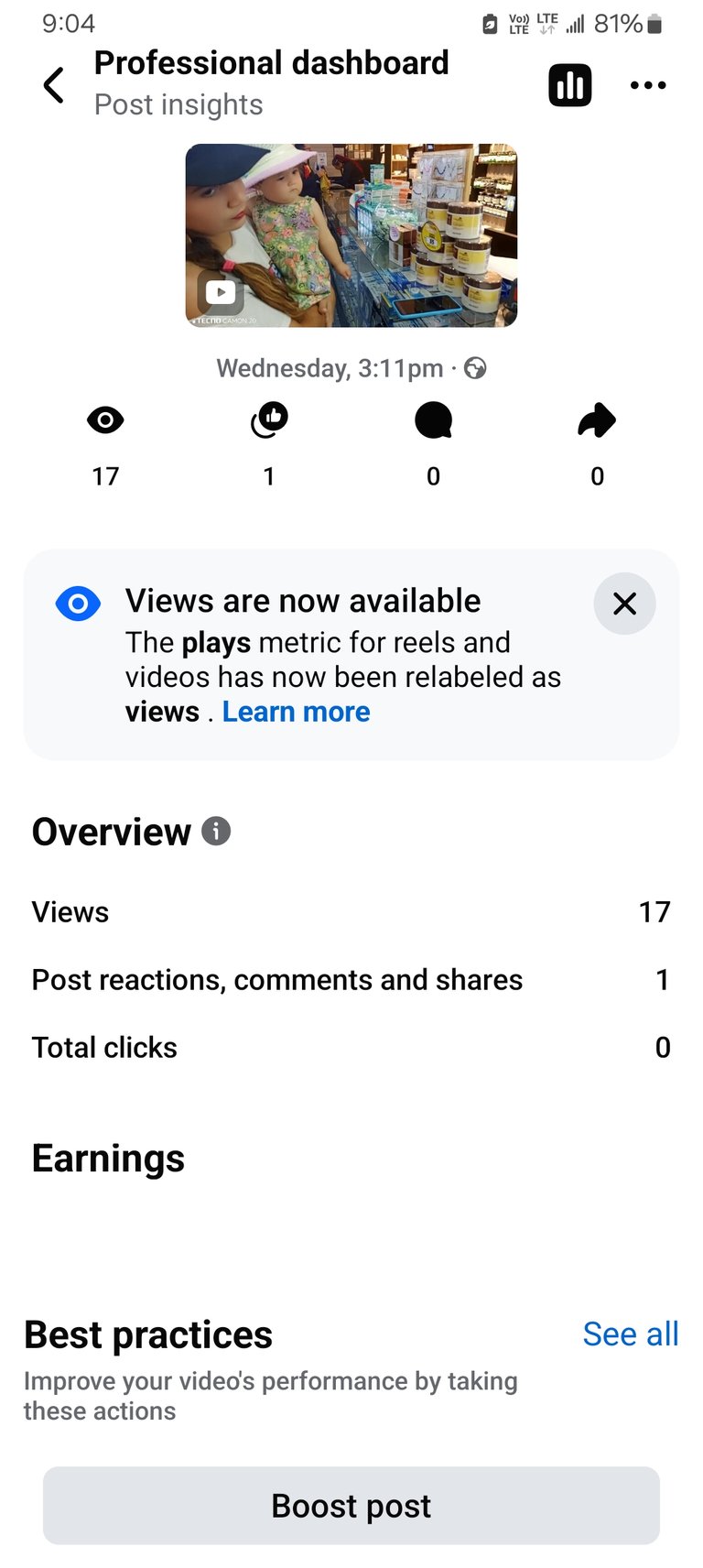
Task: Open the video post thumbnail
Action: [351, 235]
